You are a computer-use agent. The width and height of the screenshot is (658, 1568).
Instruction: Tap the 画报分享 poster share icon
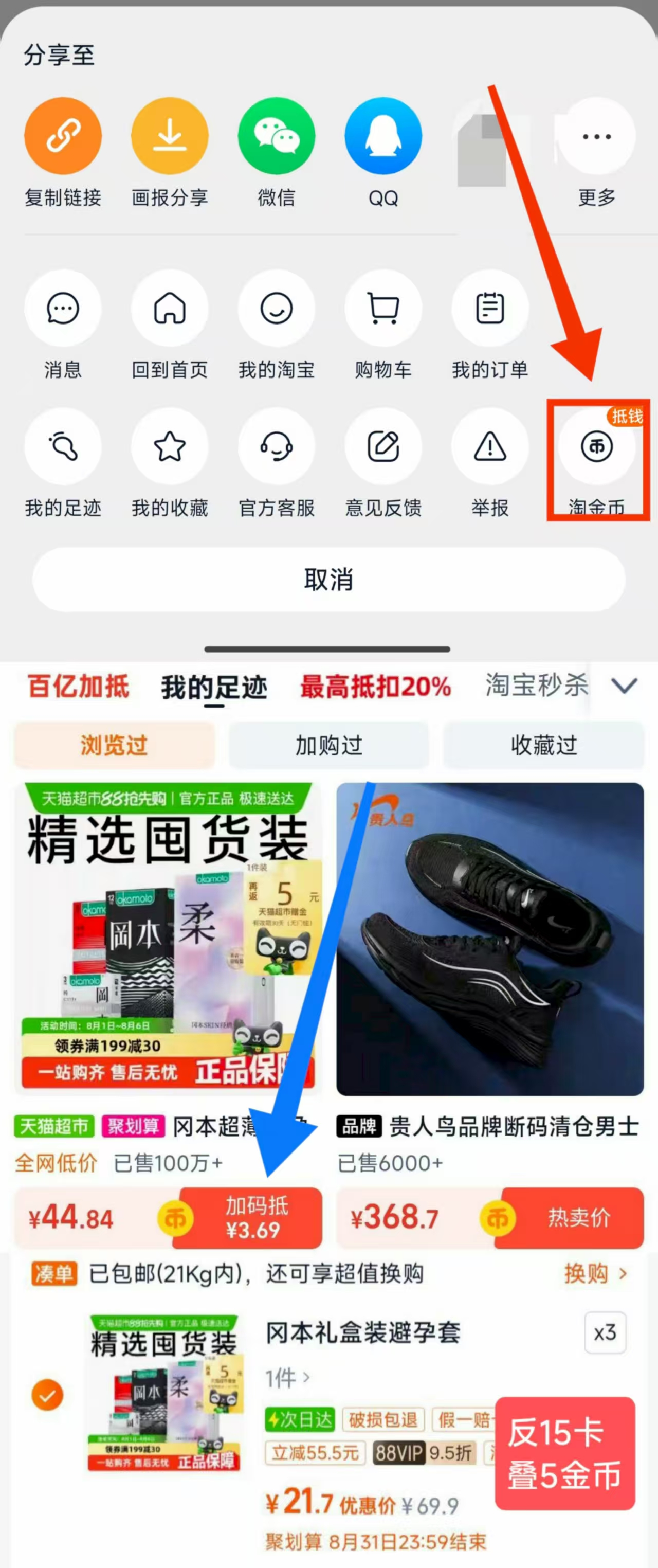pos(170,136)
